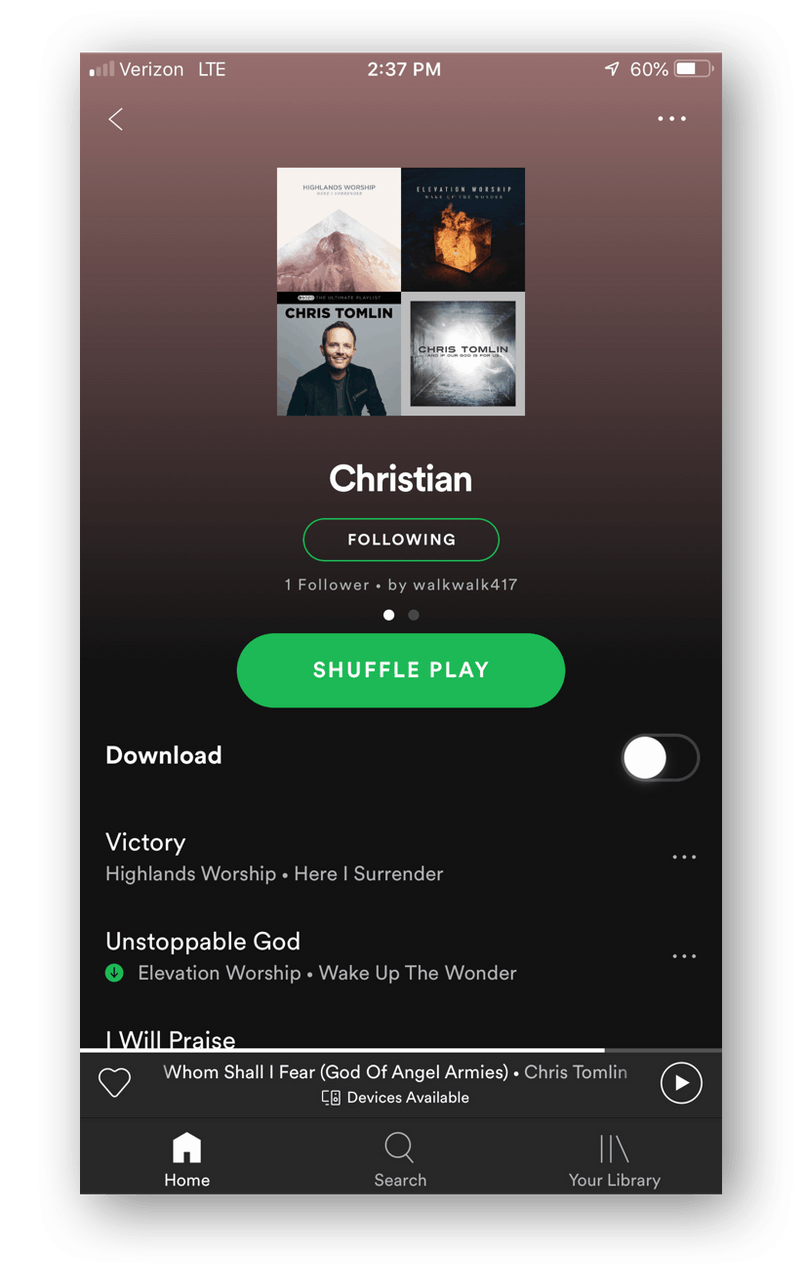Viewport: 800px width, 1278px height.
Task: Open the playlist options three-dot menu
Action: [x=672, y=119]
